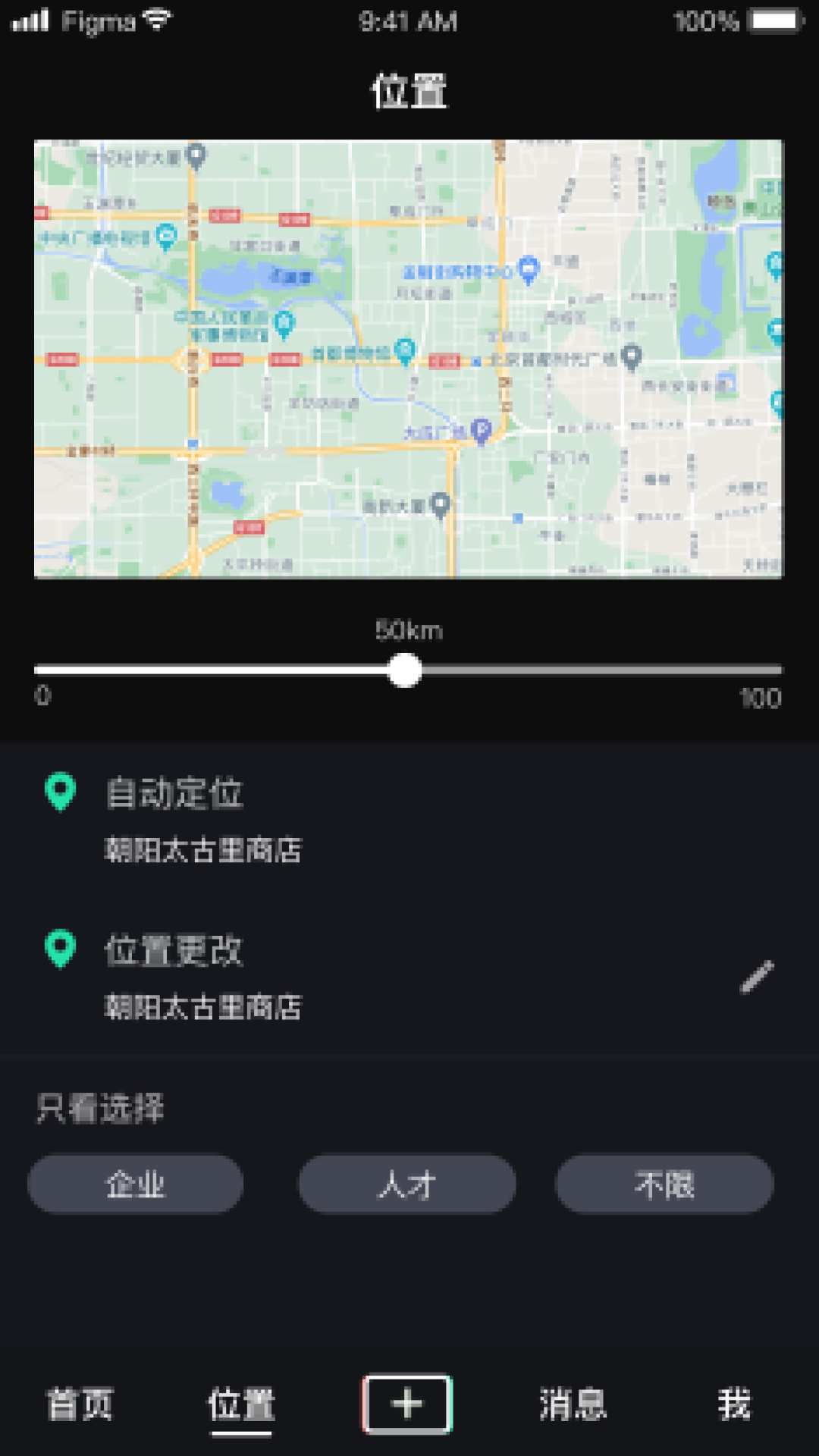Switch to the 首页 tab

tap(80, 1403)
